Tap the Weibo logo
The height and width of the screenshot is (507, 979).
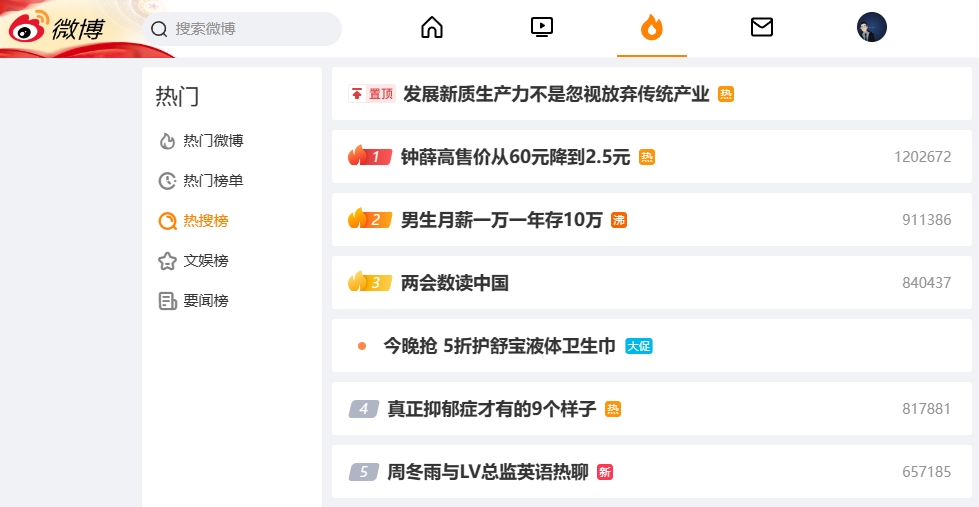tap(57, 29)
